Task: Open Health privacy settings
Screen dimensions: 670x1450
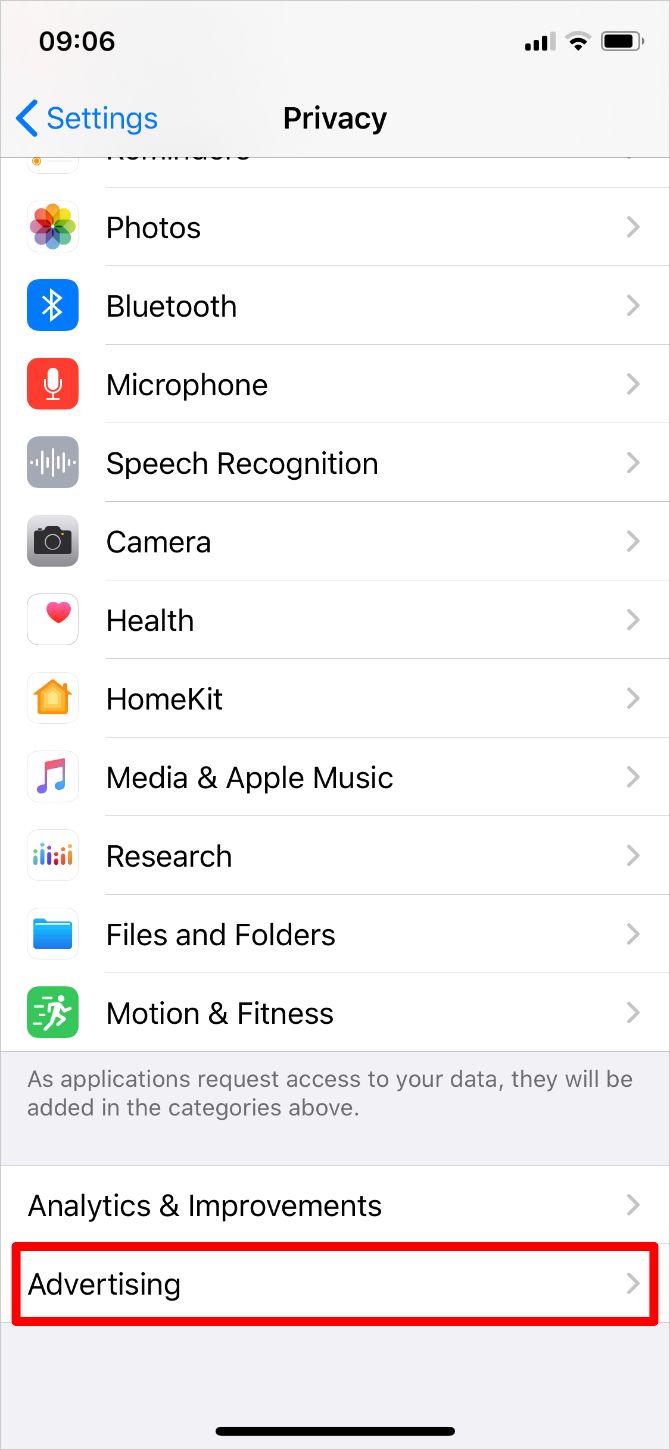Action: tap(334, 620)
